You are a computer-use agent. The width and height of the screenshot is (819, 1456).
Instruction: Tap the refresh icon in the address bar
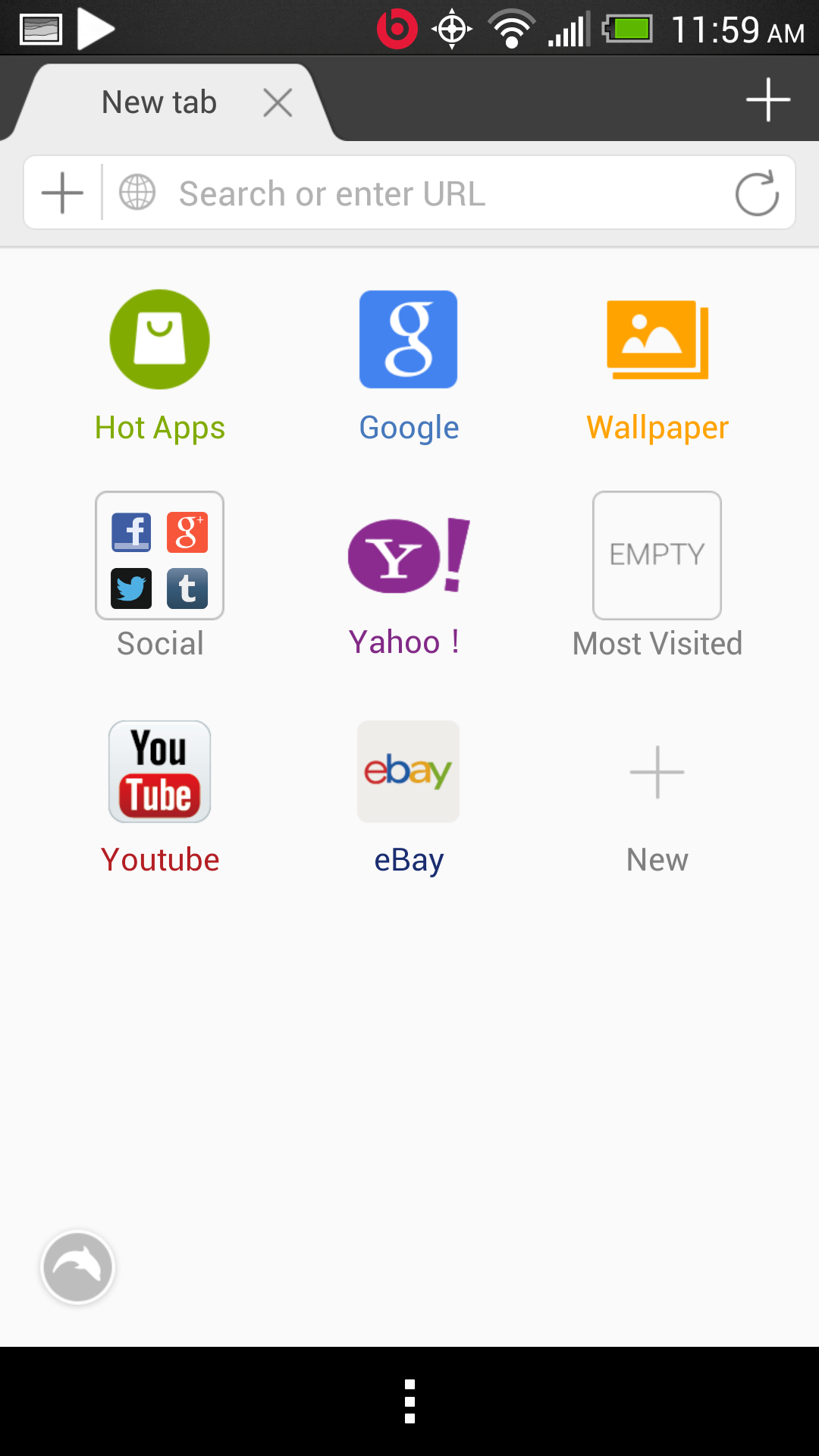(x=758, y=192)
